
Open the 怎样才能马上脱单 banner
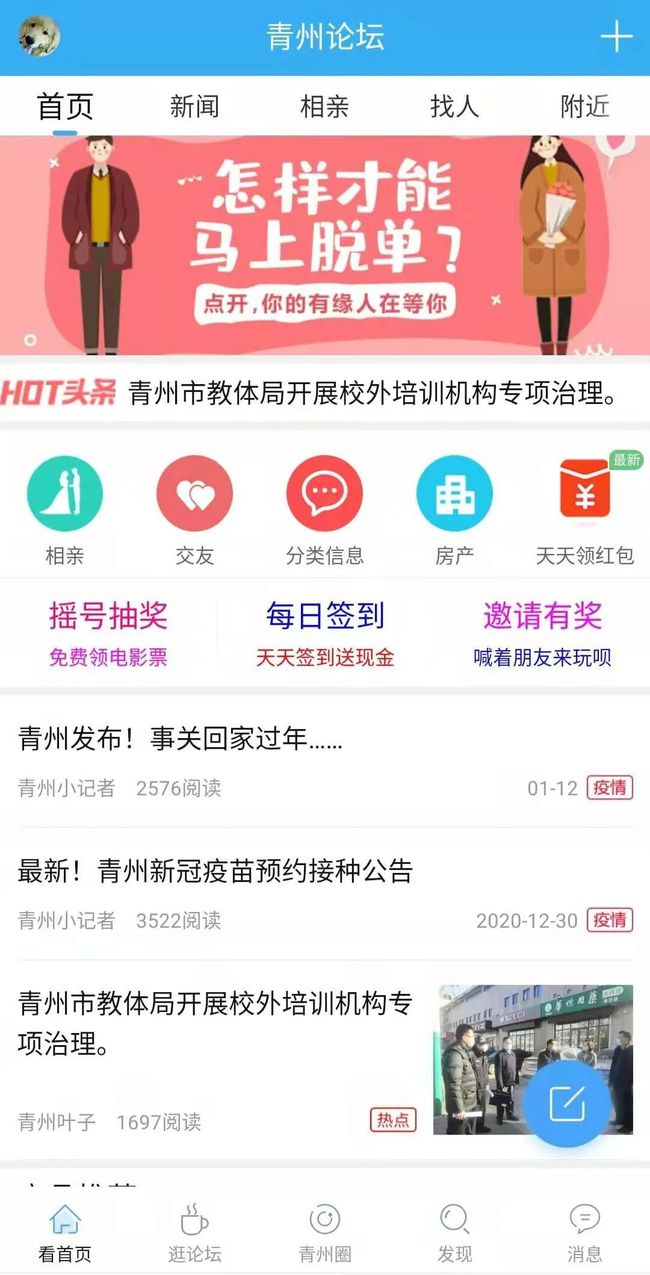click(x=325, y=245)
